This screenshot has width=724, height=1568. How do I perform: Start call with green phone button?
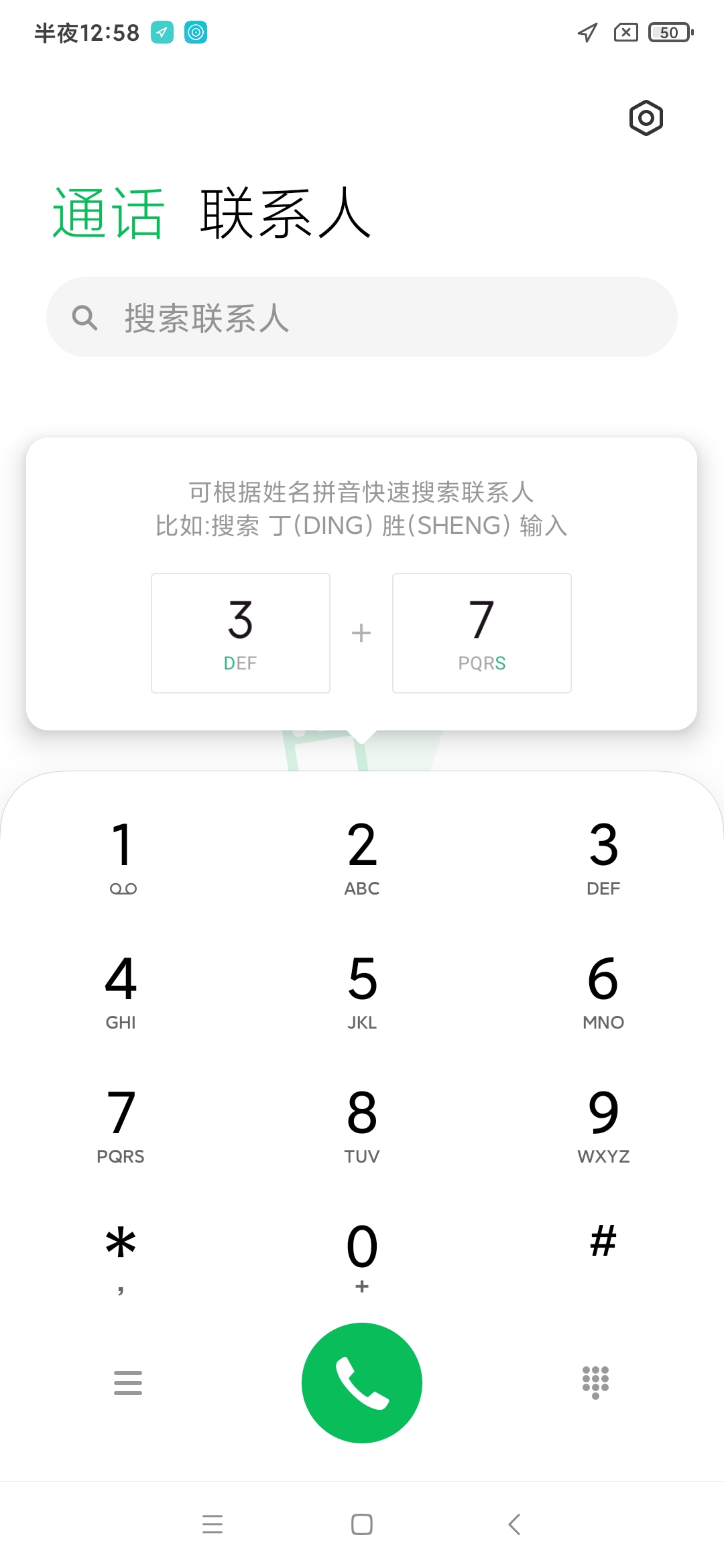point(362,1382)
